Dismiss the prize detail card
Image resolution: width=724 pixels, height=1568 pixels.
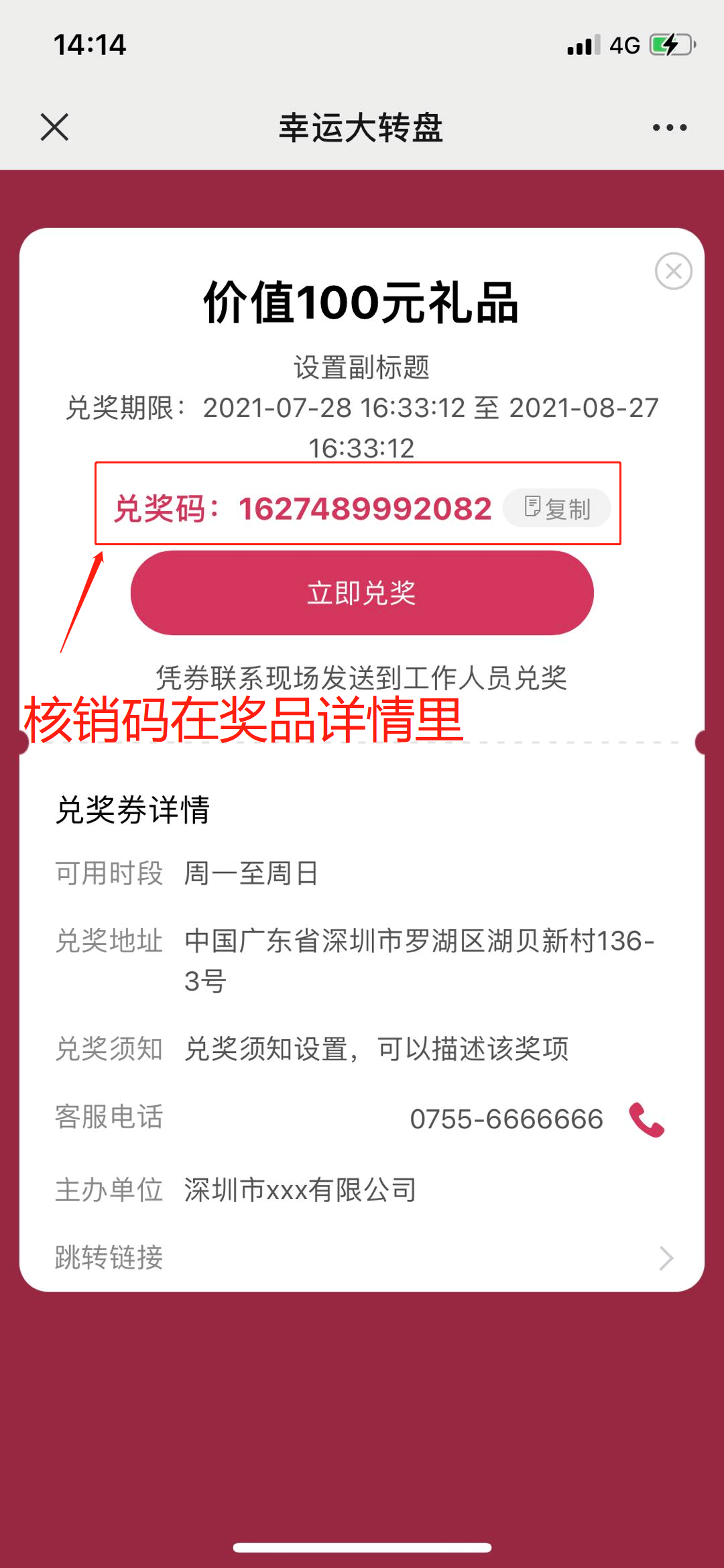pos(673,271)
